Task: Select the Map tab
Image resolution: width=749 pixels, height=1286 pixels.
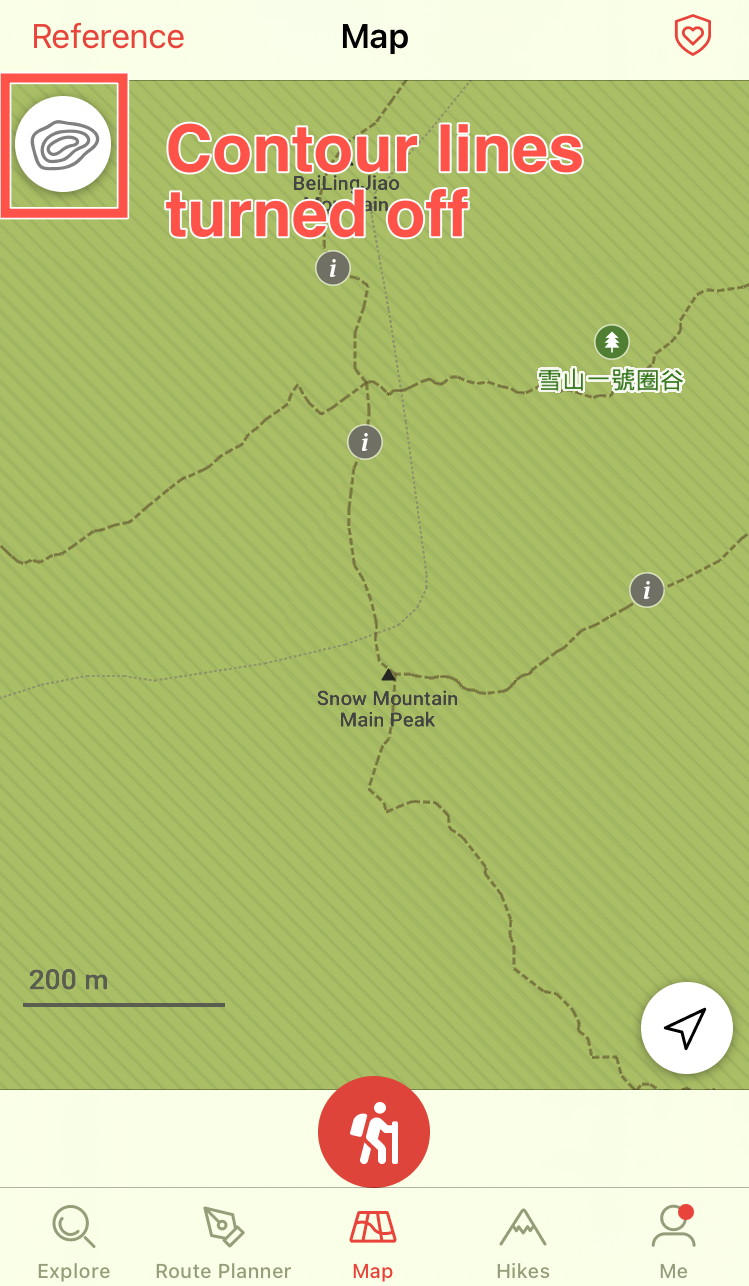Action: point(372,1243)
